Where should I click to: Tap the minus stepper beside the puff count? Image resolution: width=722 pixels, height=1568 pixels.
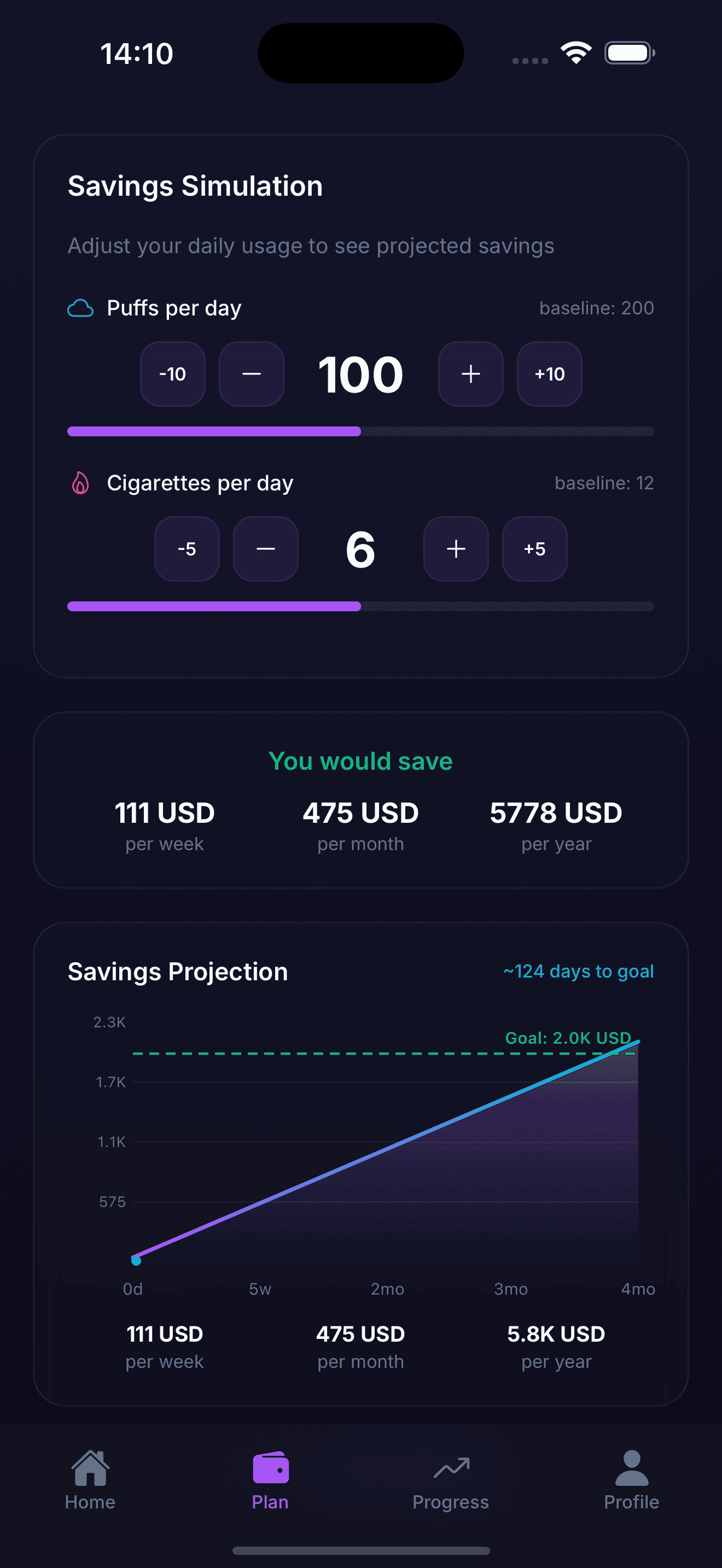(252, 375)
